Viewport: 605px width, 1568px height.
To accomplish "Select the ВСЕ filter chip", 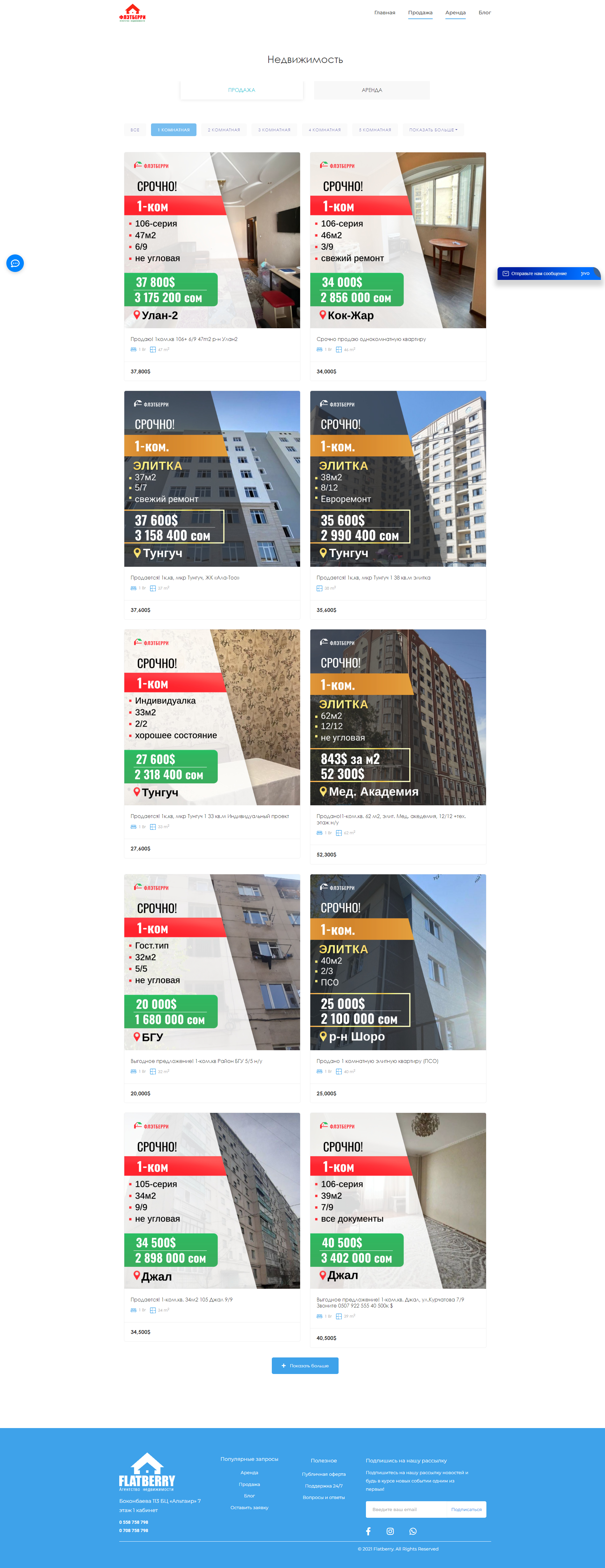I will (134, 130).
